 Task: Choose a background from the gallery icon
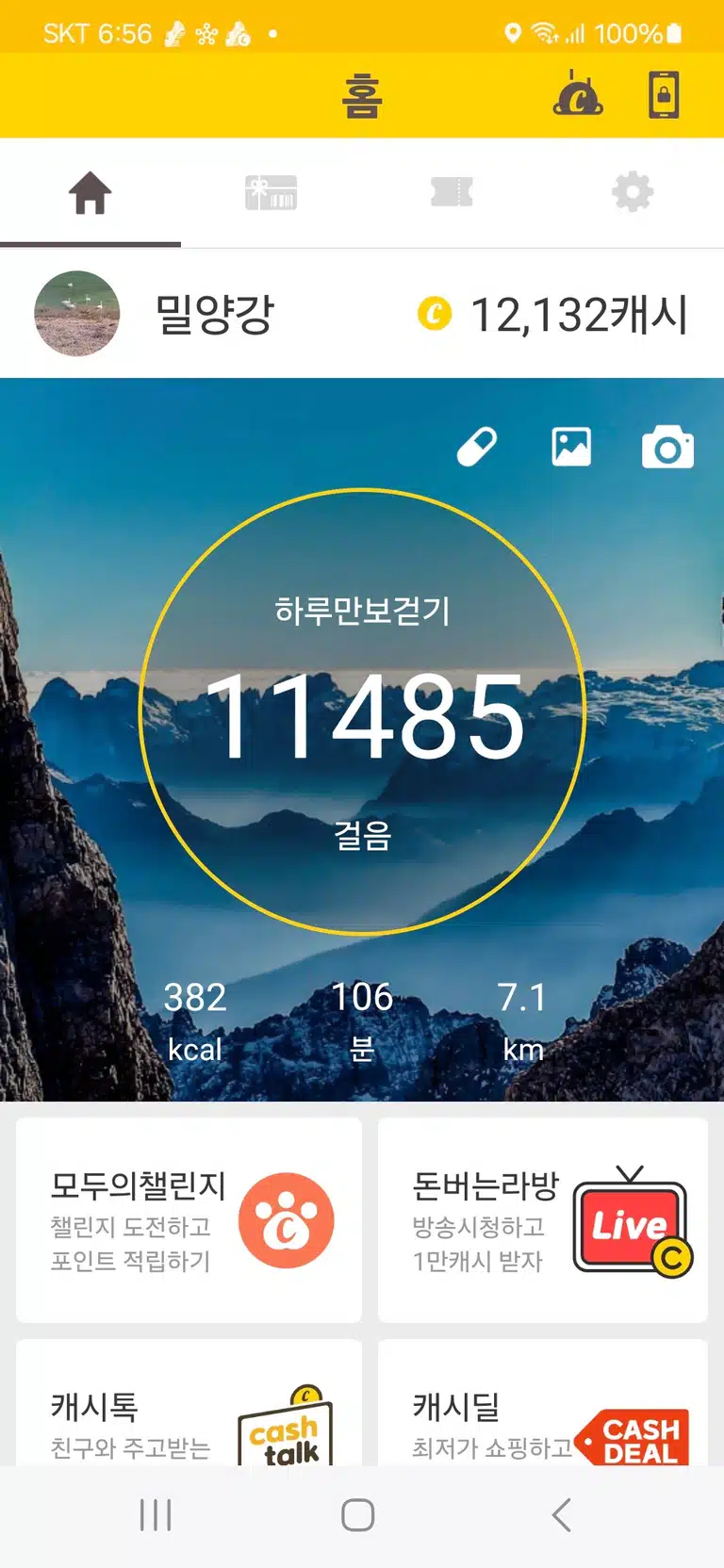[x=571, y=447]
